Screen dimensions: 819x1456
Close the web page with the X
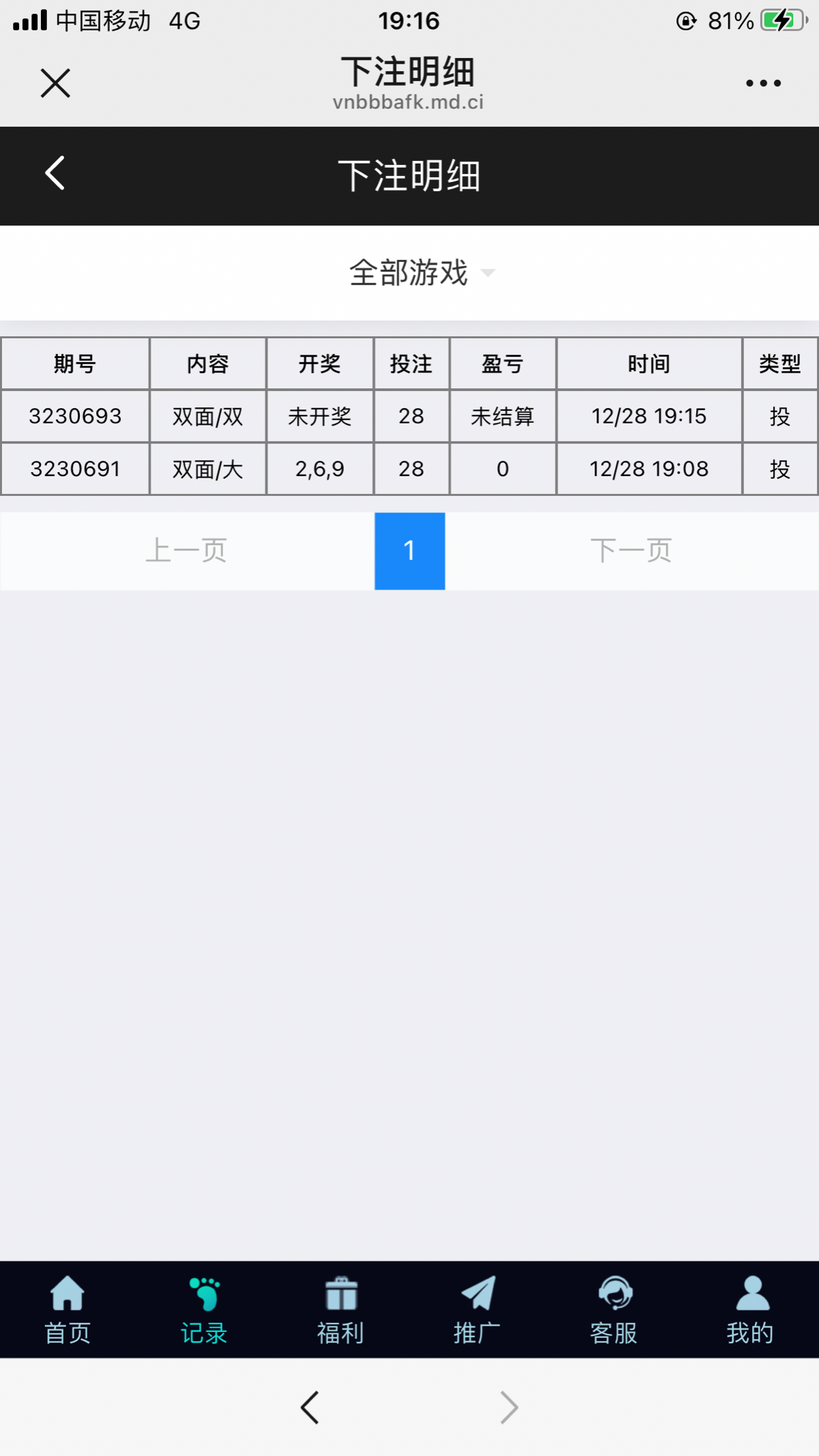click(55, 83)
